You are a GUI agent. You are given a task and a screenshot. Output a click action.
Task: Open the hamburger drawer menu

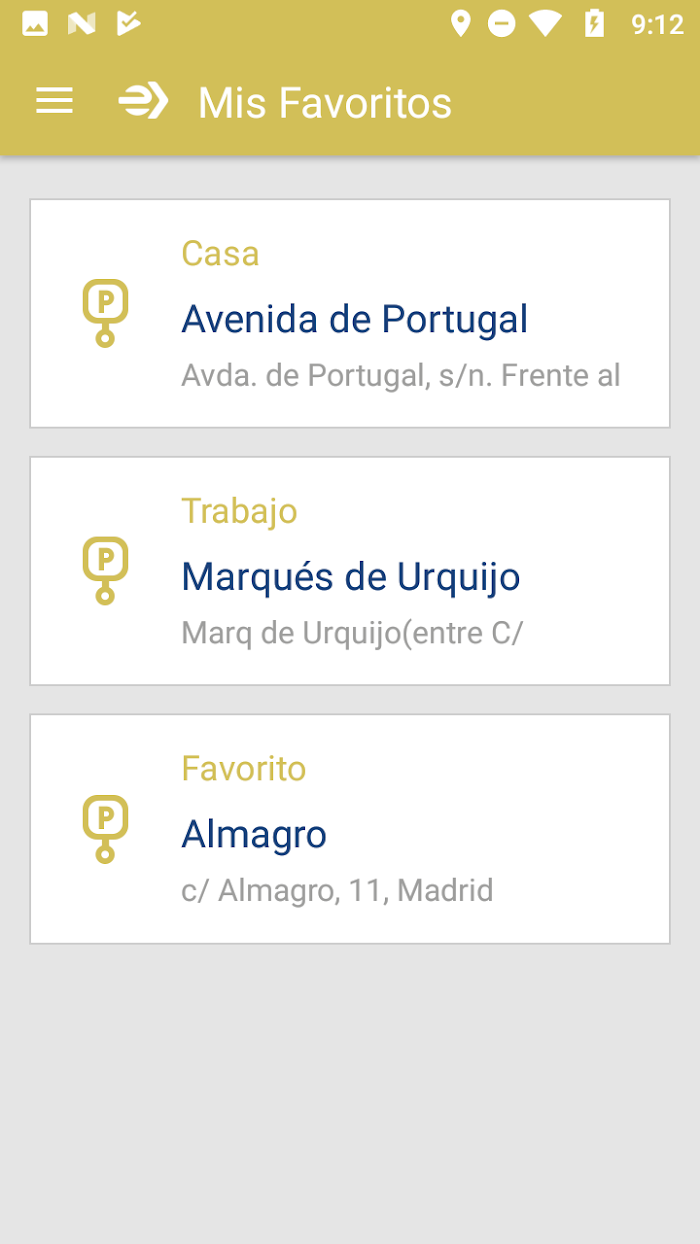point(54,101)
